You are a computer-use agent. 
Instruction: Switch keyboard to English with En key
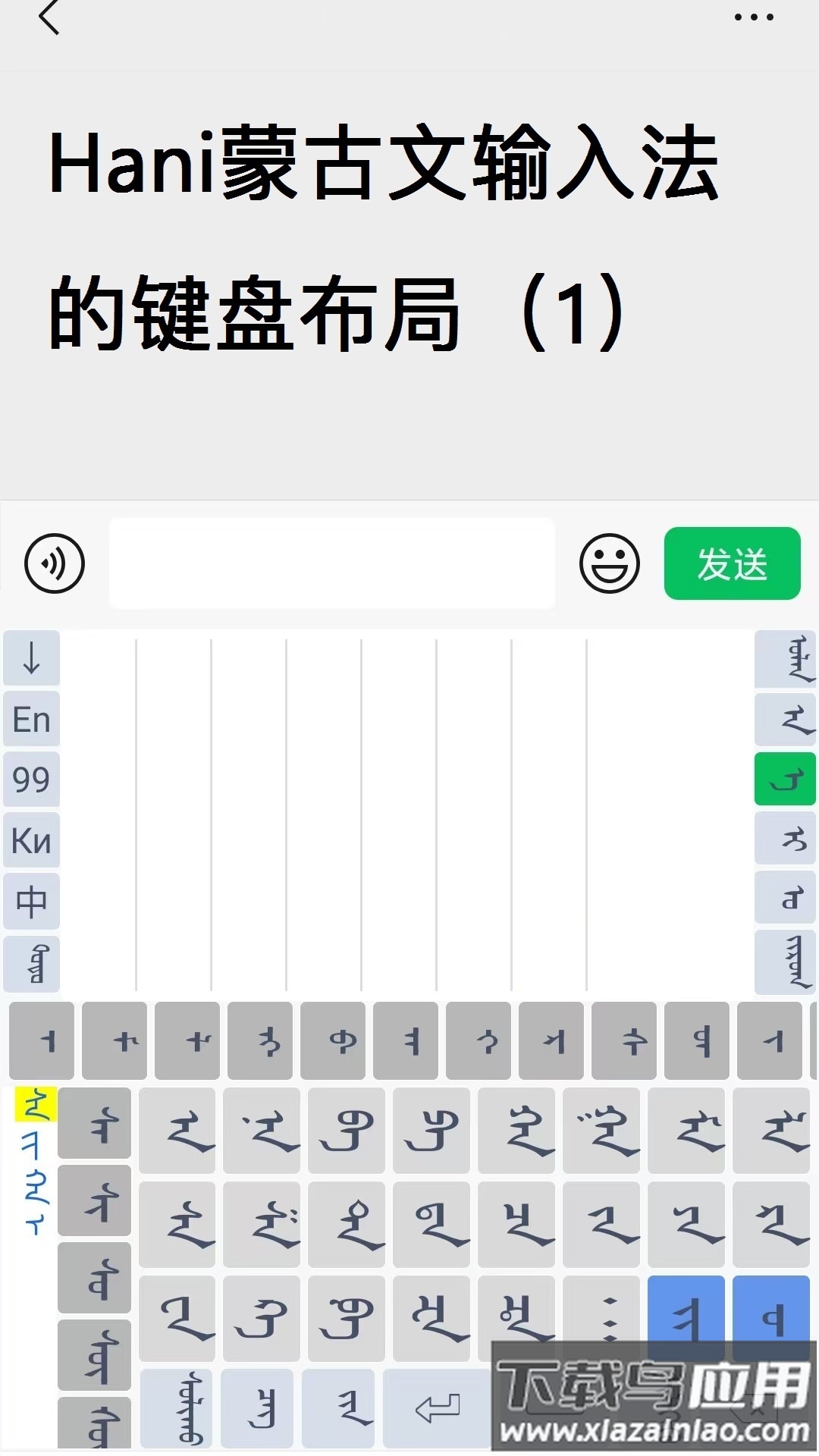click(x=31, y=719)
